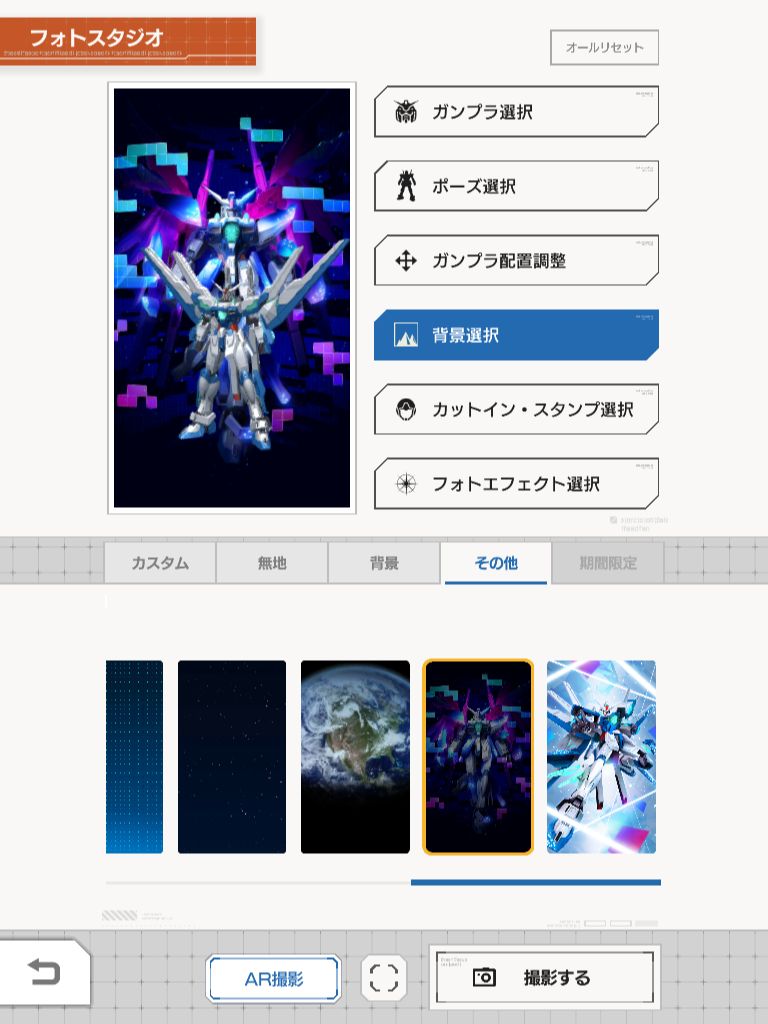The height and width of the screenshot is (1024, 768).
Task: Choose the blue dotted grid background
Action: click(135, 757)
